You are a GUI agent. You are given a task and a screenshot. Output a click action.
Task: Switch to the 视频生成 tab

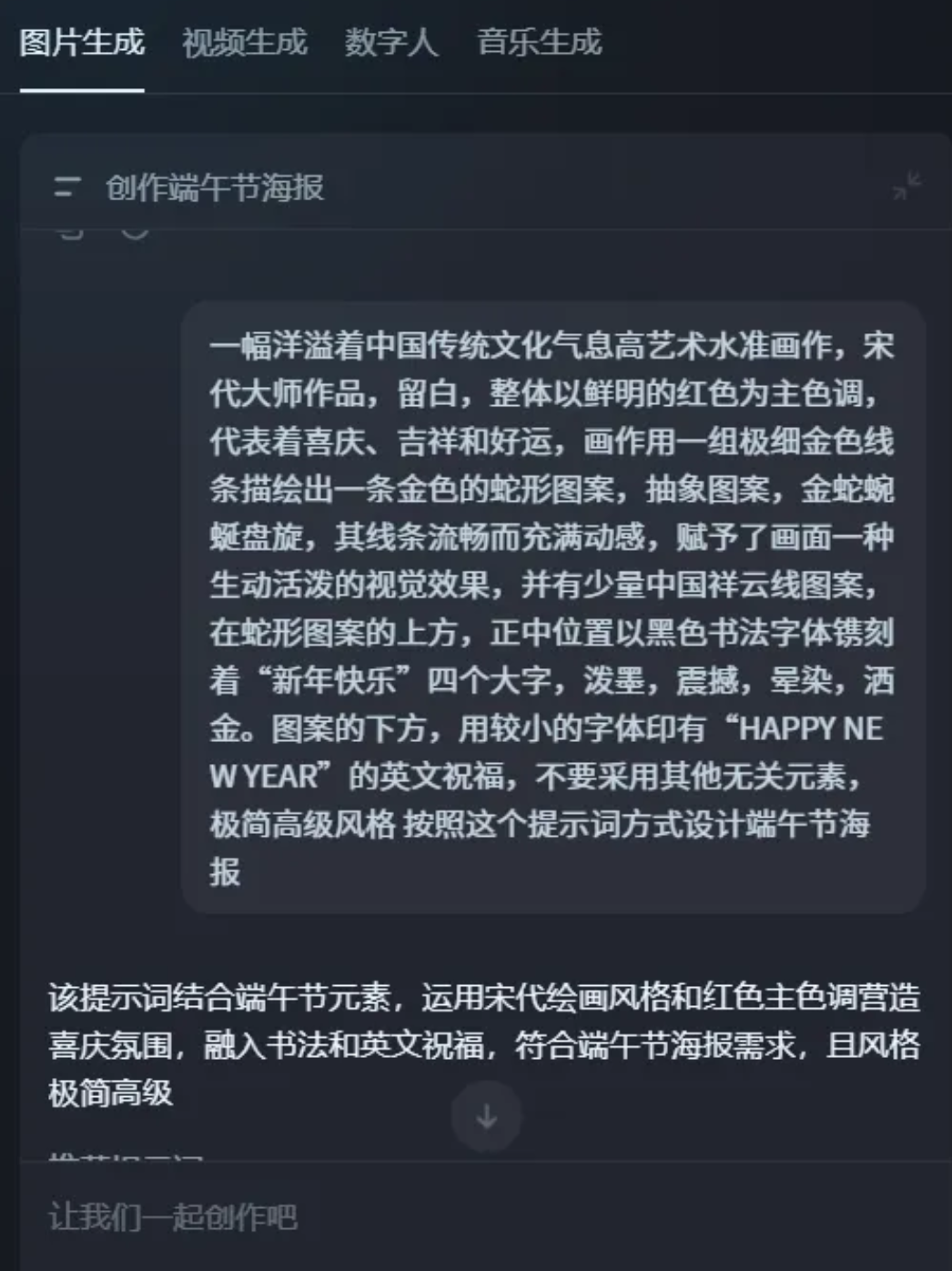[x=244, y=43]
